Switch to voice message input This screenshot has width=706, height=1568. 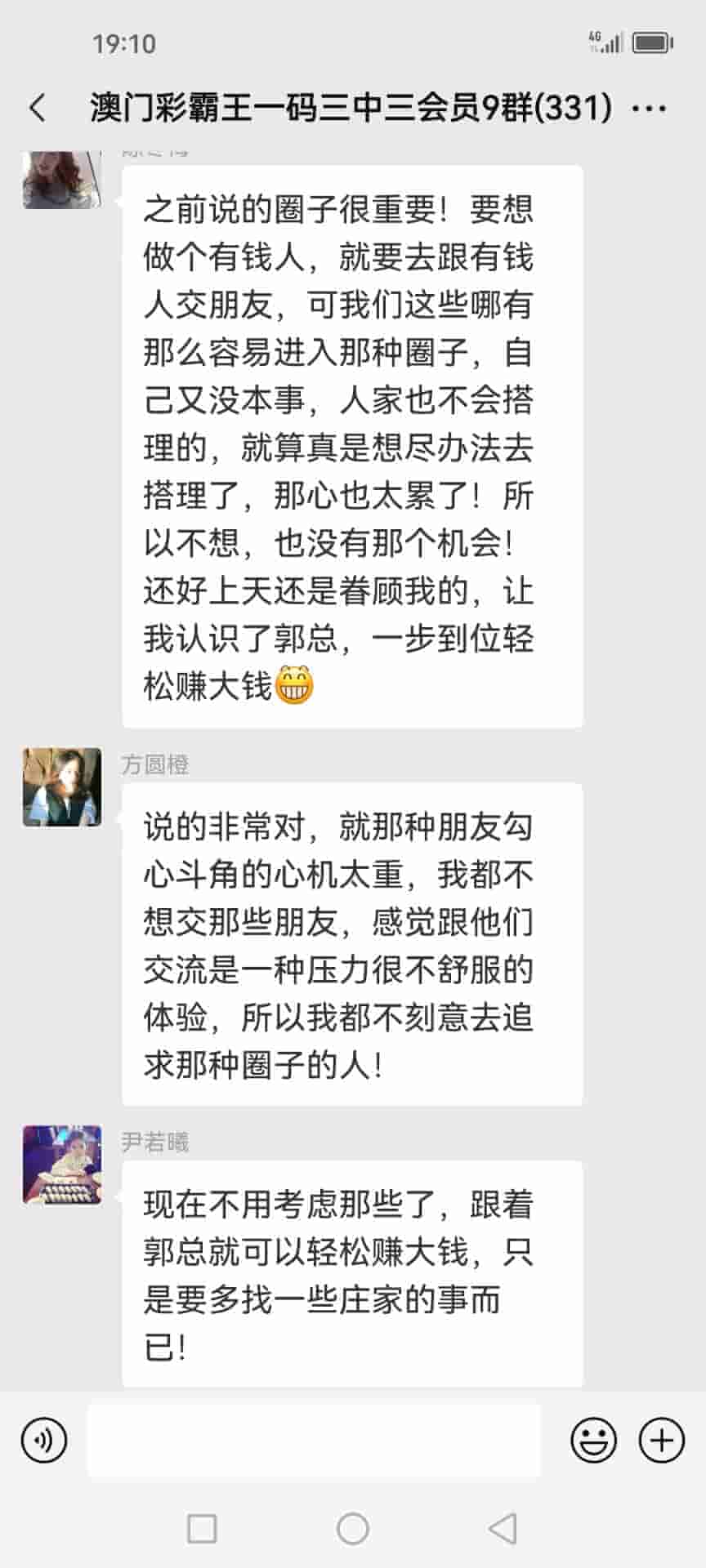click(x=44, y=1441)
